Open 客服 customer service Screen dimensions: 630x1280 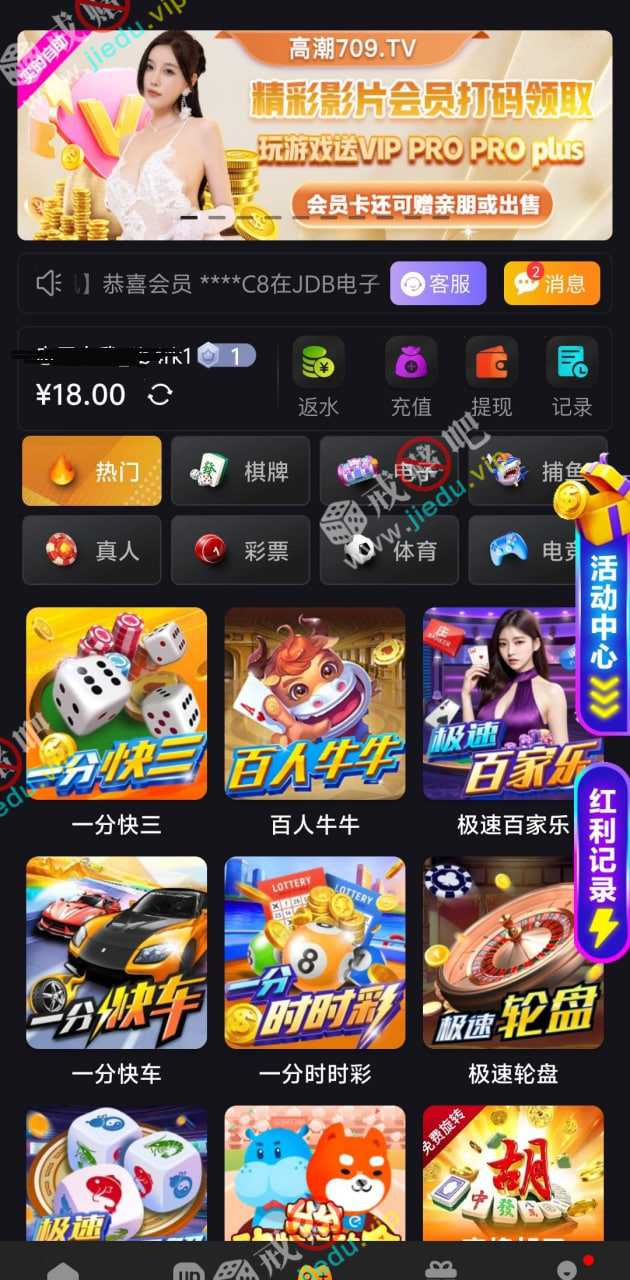point(438,284)
